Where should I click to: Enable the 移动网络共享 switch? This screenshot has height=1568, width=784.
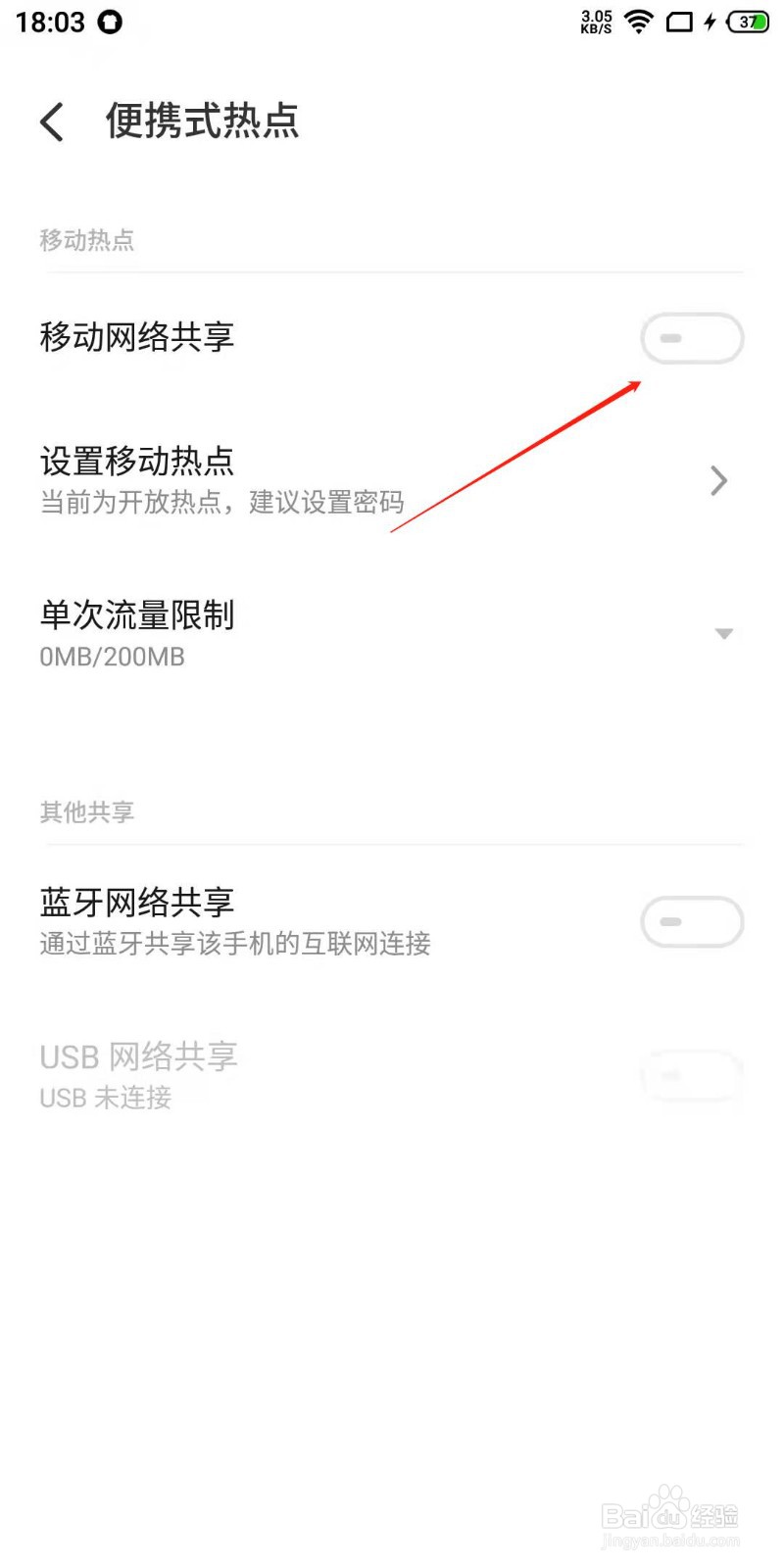pos(692,338)
